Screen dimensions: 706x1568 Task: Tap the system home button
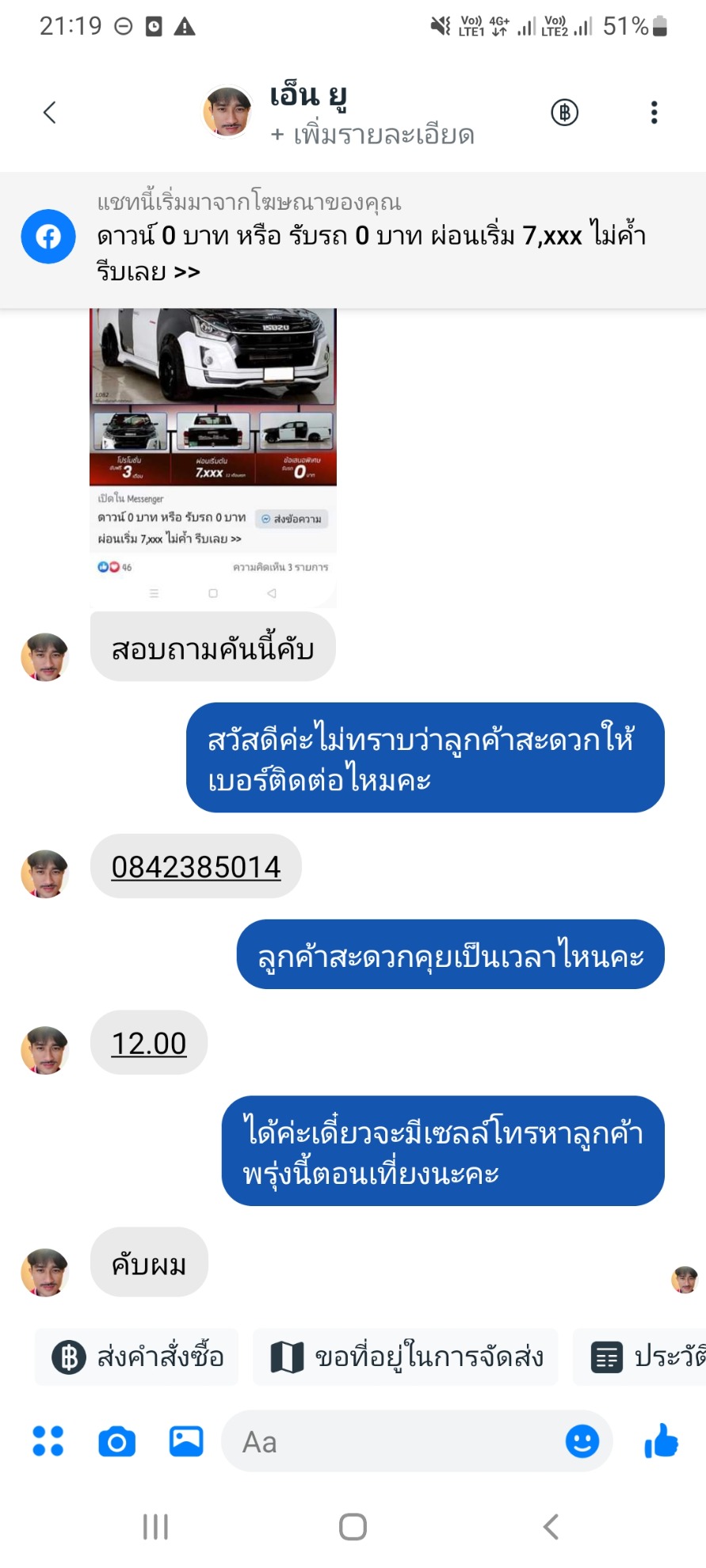tap(353, 1527)
